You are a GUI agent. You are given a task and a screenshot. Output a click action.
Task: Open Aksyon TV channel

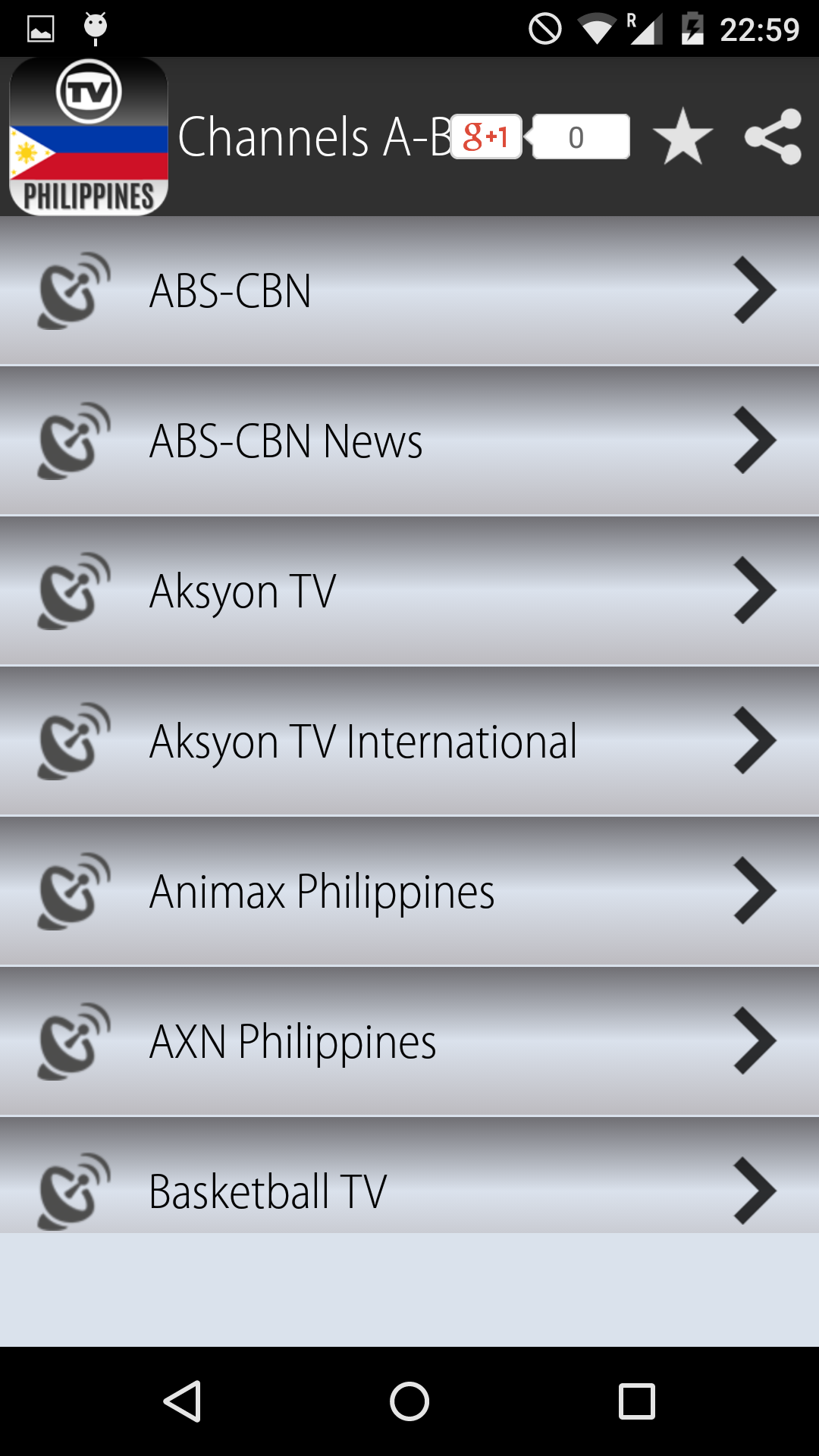point(409,591)
